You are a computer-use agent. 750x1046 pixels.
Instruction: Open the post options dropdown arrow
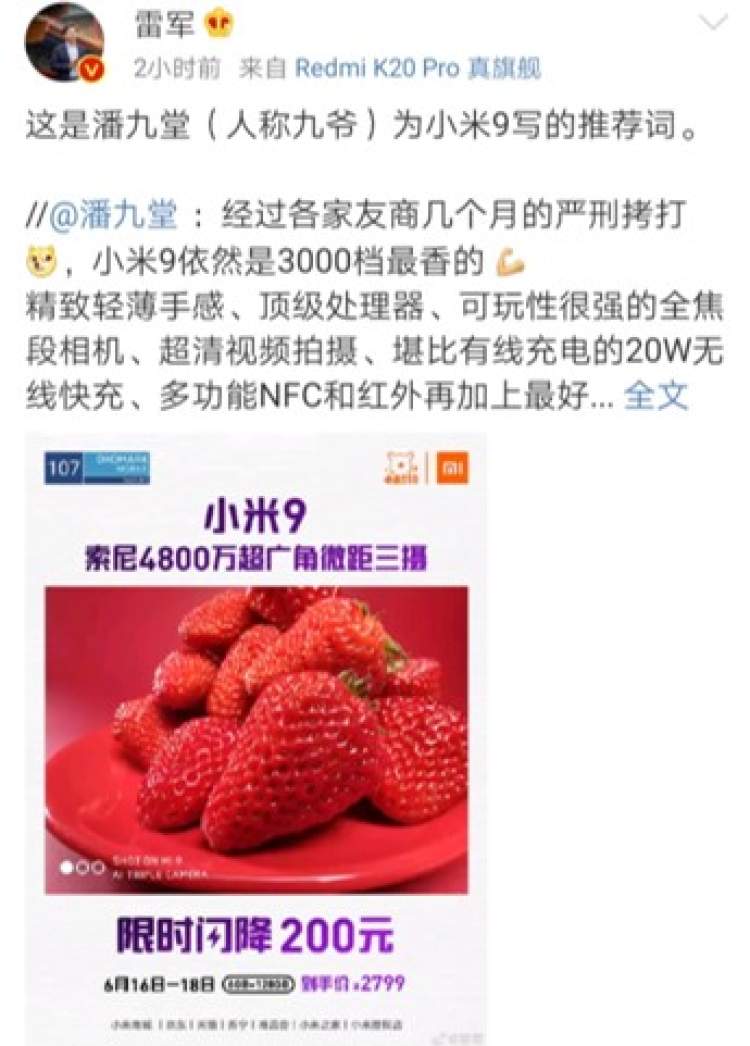coord(713,24)
